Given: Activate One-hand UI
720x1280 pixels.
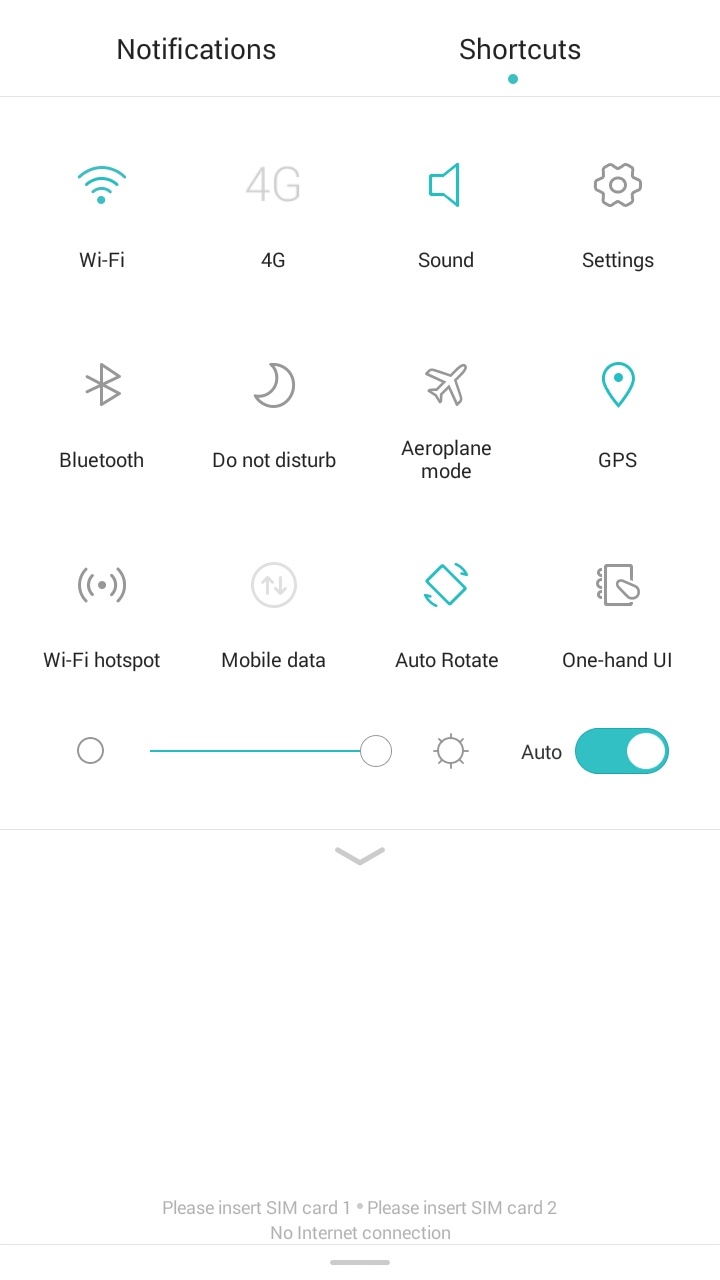Looking at the screenshot, I should 617,585.
